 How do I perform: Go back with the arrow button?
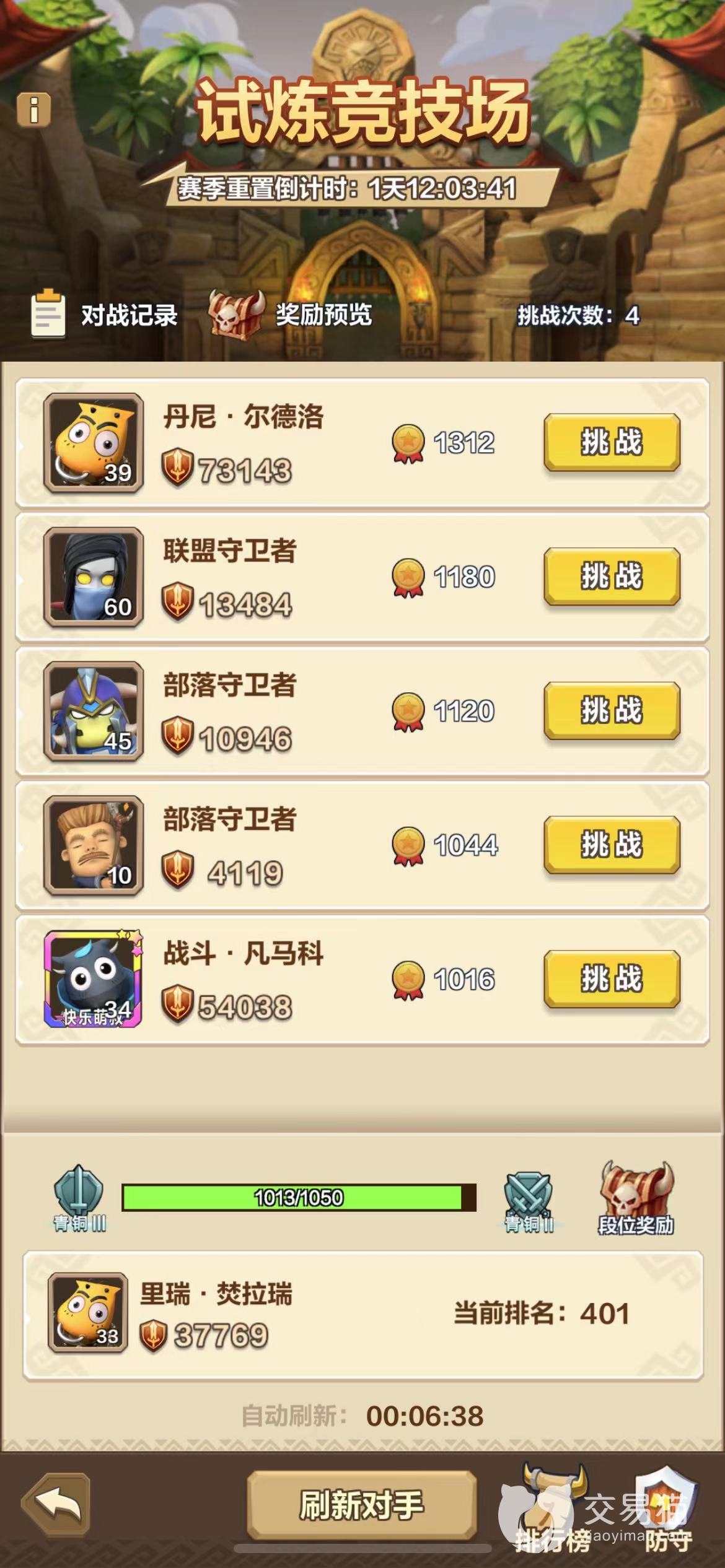[x=57, y=1505]
